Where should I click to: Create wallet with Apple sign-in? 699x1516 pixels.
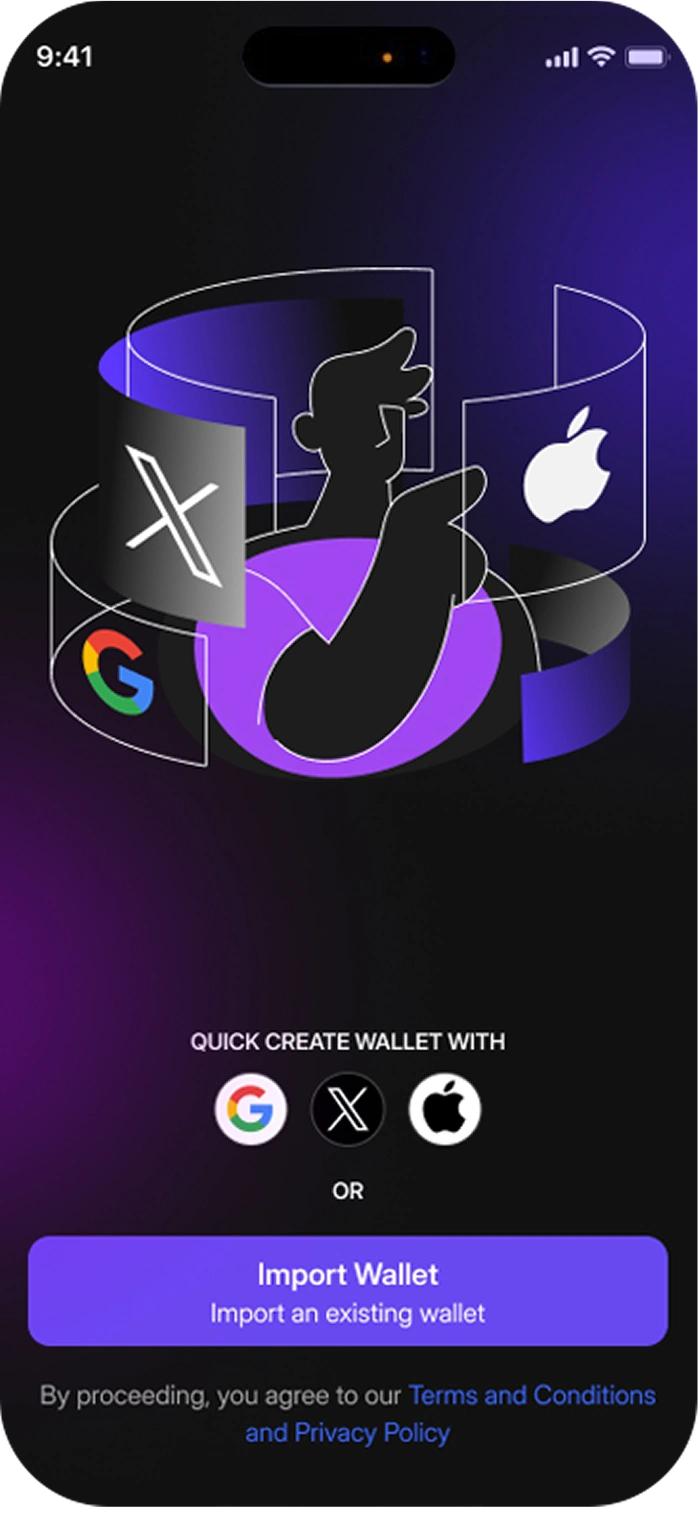[x=445, y=1109]
